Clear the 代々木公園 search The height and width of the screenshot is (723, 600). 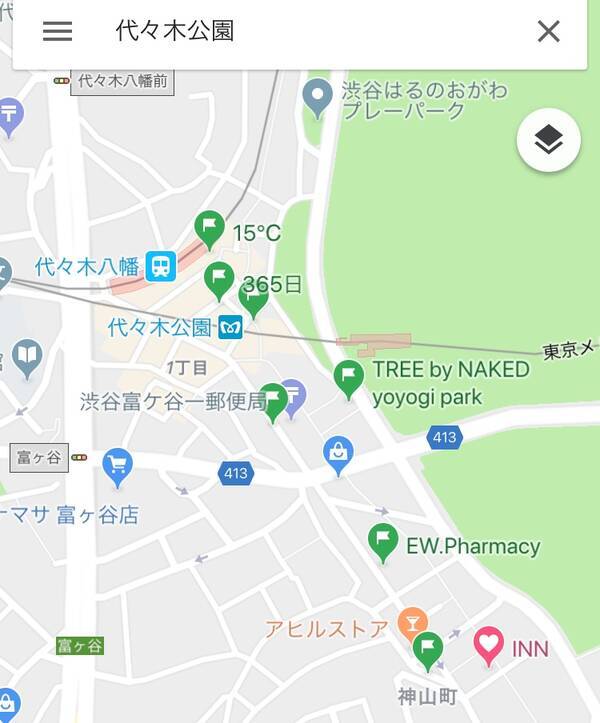[x=548, y=32]
